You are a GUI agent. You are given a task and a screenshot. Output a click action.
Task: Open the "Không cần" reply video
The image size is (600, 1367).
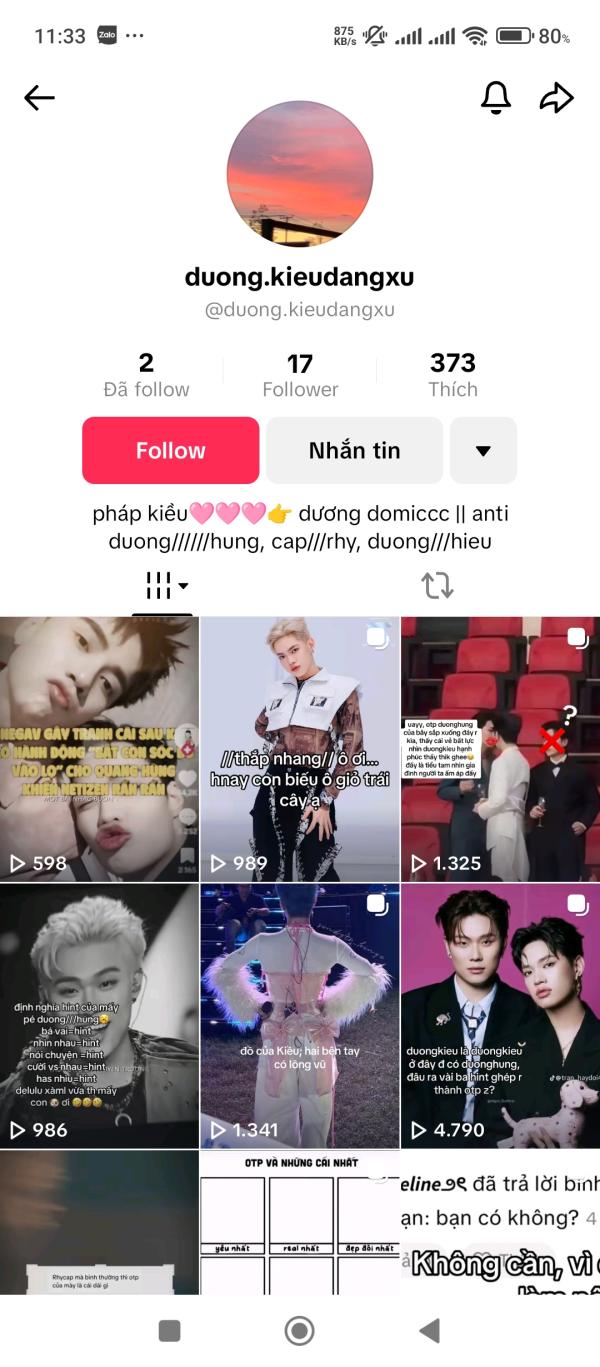click(500, 1222)
